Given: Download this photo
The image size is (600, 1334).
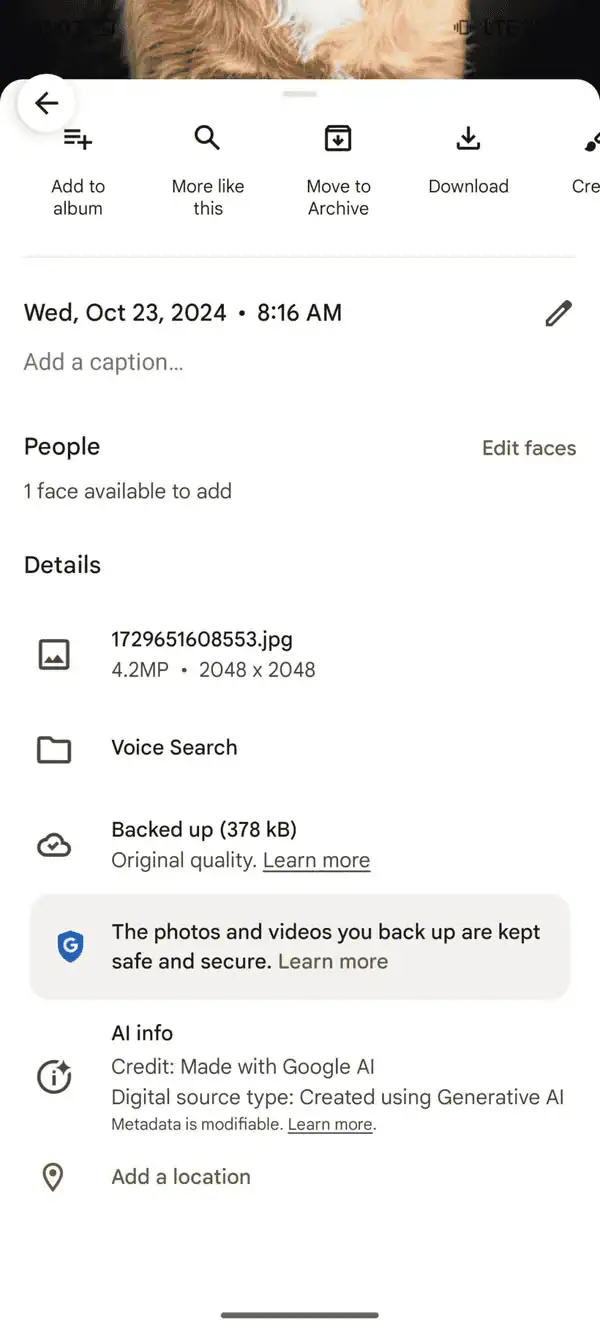Looking at the screenshot, I should [468, 158].
